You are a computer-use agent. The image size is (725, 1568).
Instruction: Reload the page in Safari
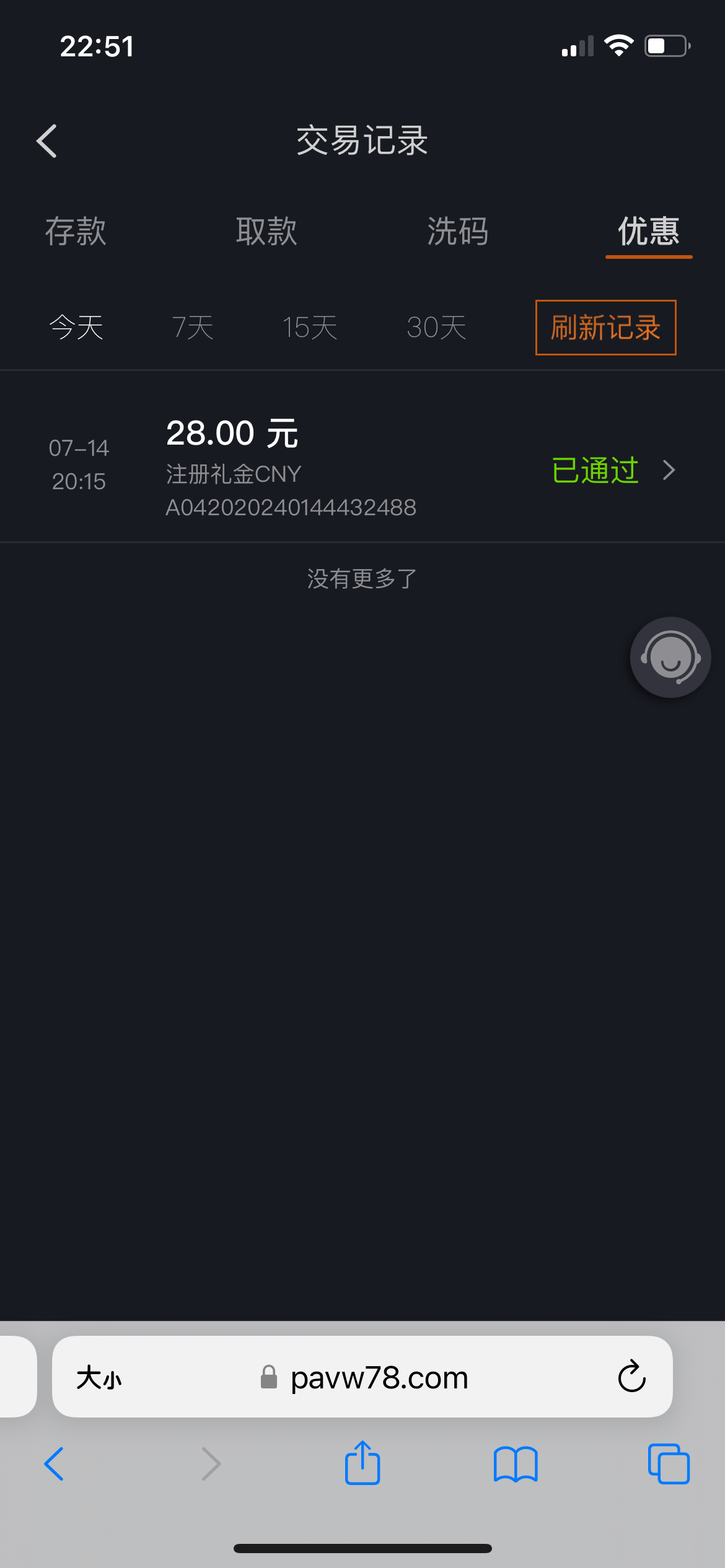tap(631, 1377)
